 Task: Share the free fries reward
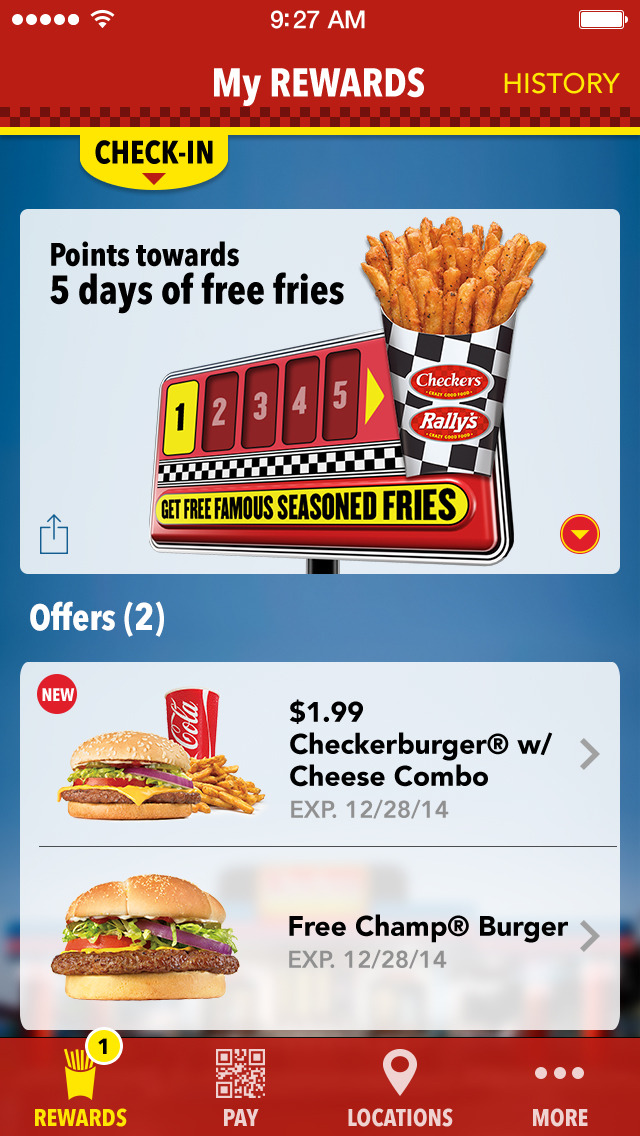click(54, 534)
